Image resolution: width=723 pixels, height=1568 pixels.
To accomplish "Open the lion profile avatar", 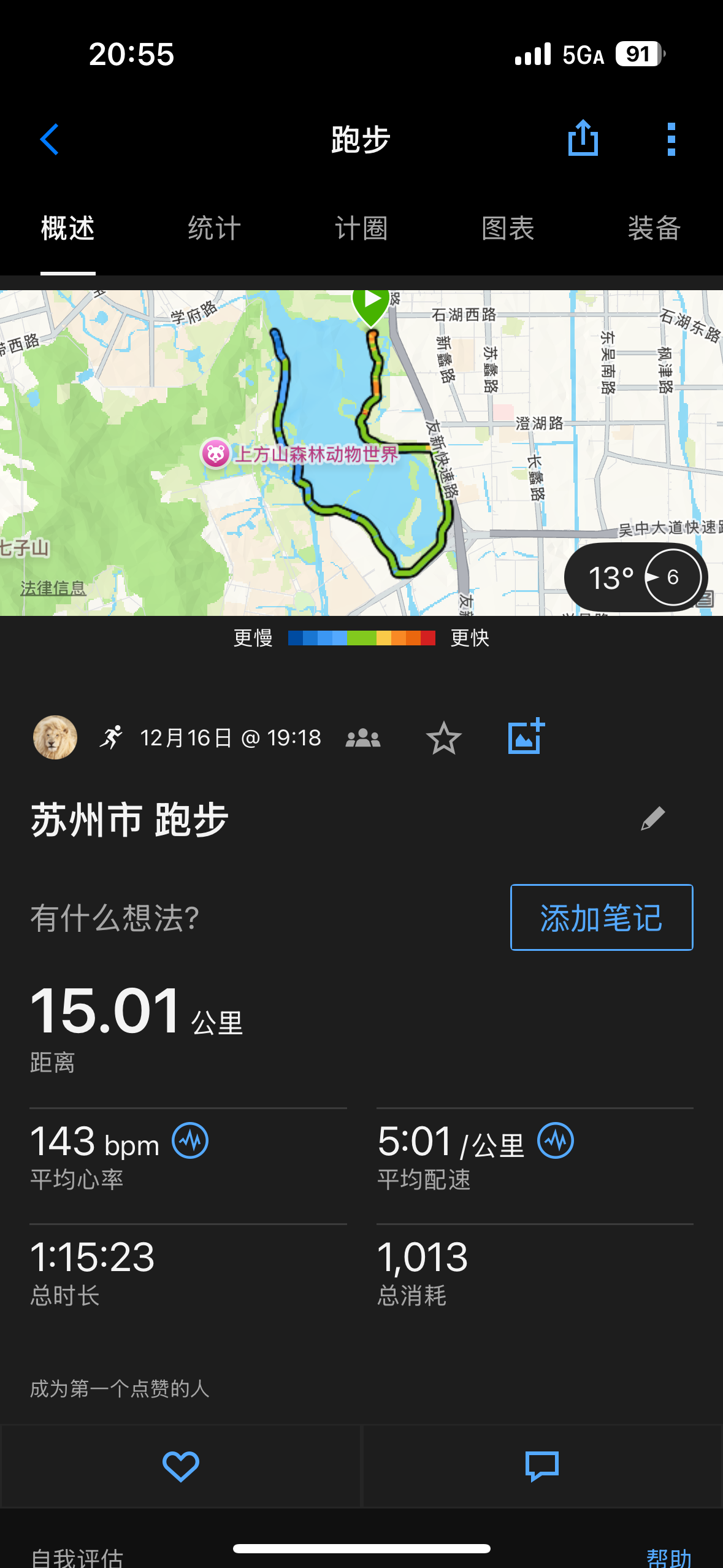I will click(55, 737).
